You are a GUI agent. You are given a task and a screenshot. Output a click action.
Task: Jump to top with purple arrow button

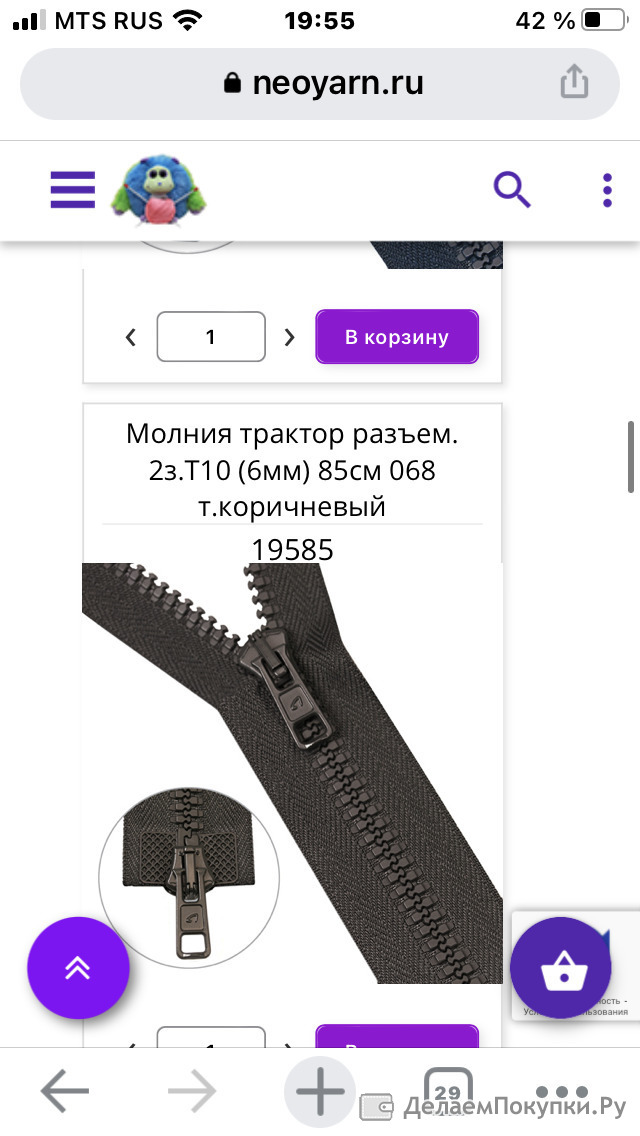tap(78, 969)
